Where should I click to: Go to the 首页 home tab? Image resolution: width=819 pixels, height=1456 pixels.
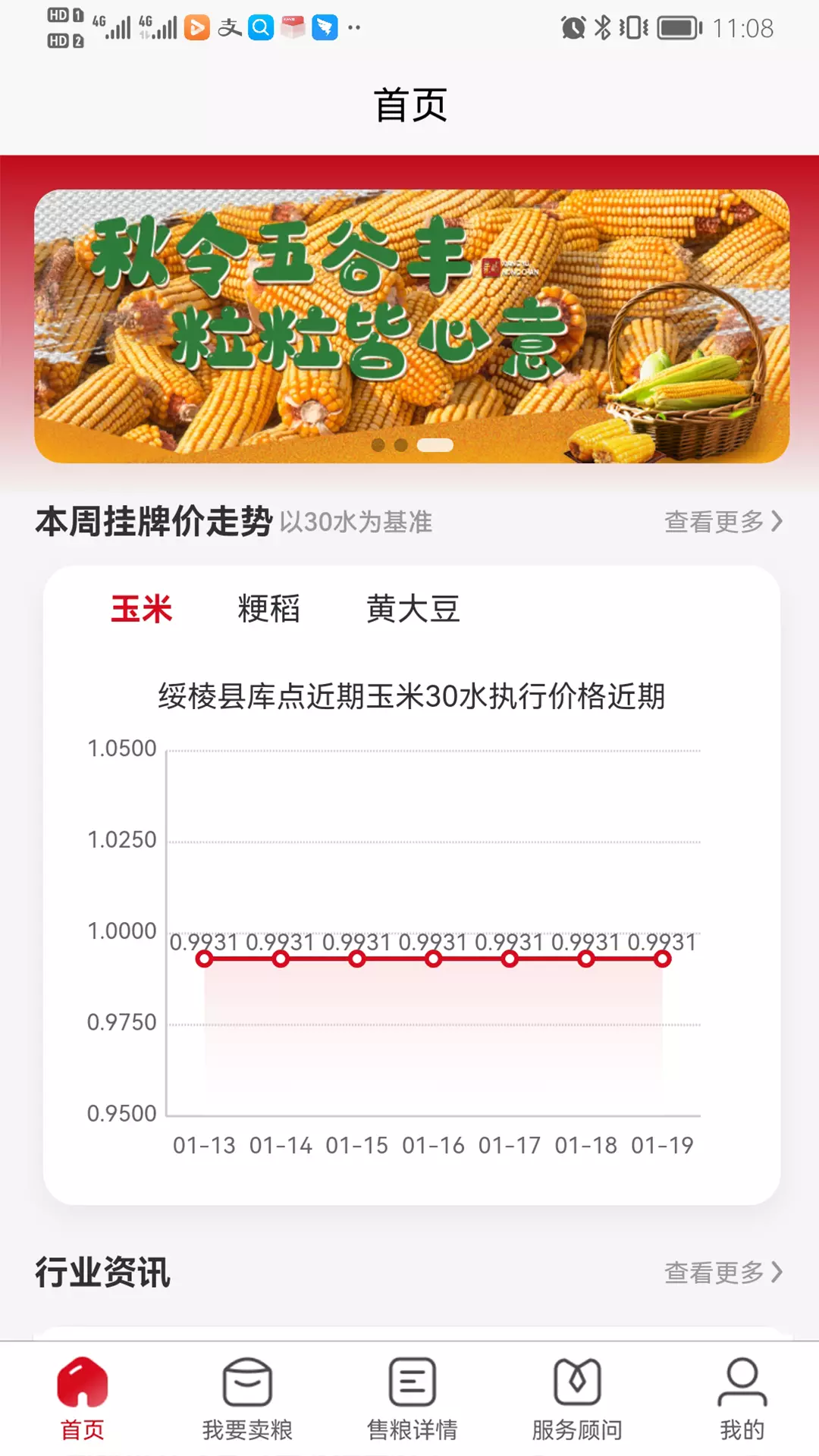83,1399
